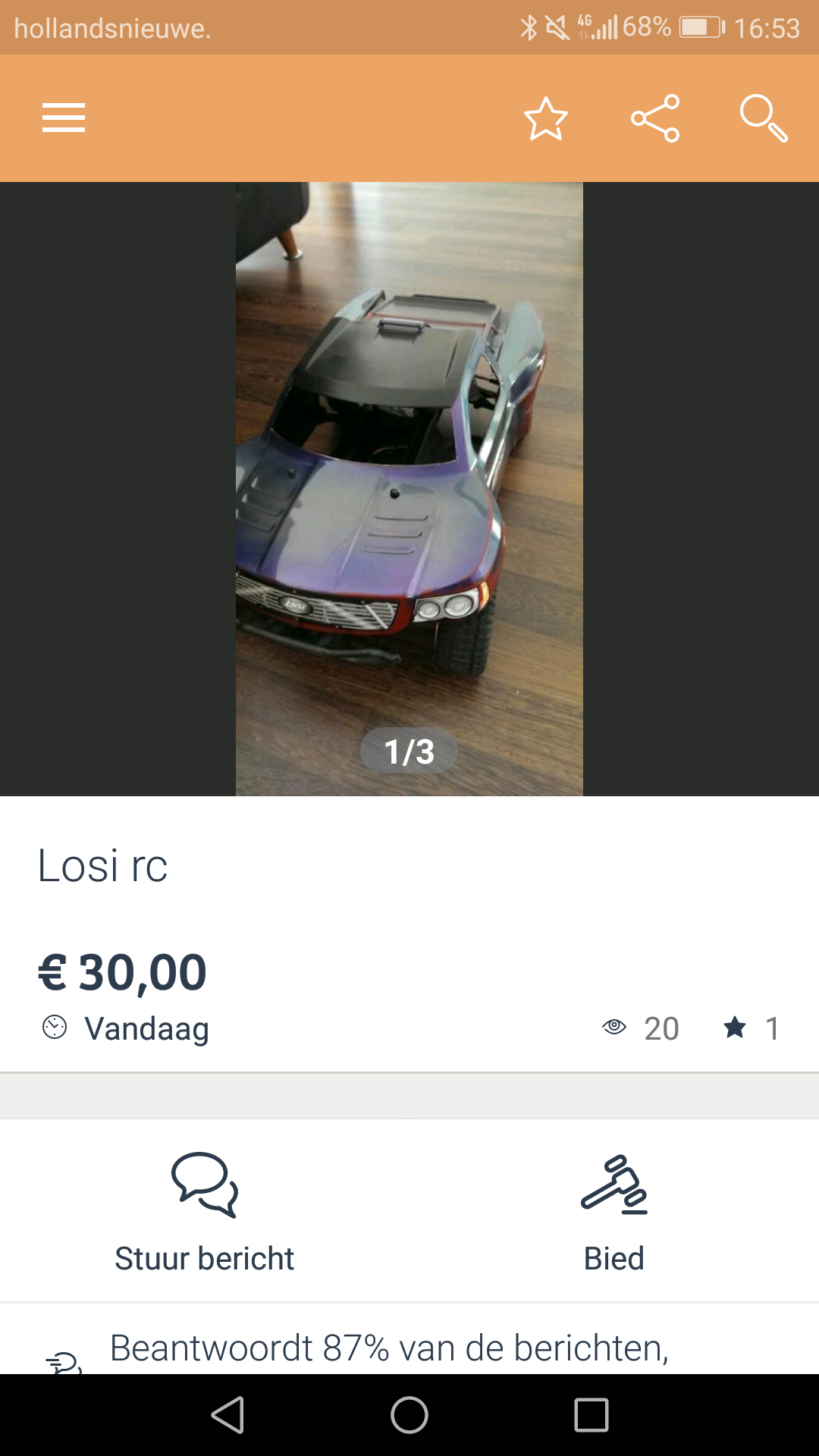Place a bid with Bied
Image resolution: width=819 pixels, height=1456 pixels.
pyautogui.click(x=614, y=1212)
